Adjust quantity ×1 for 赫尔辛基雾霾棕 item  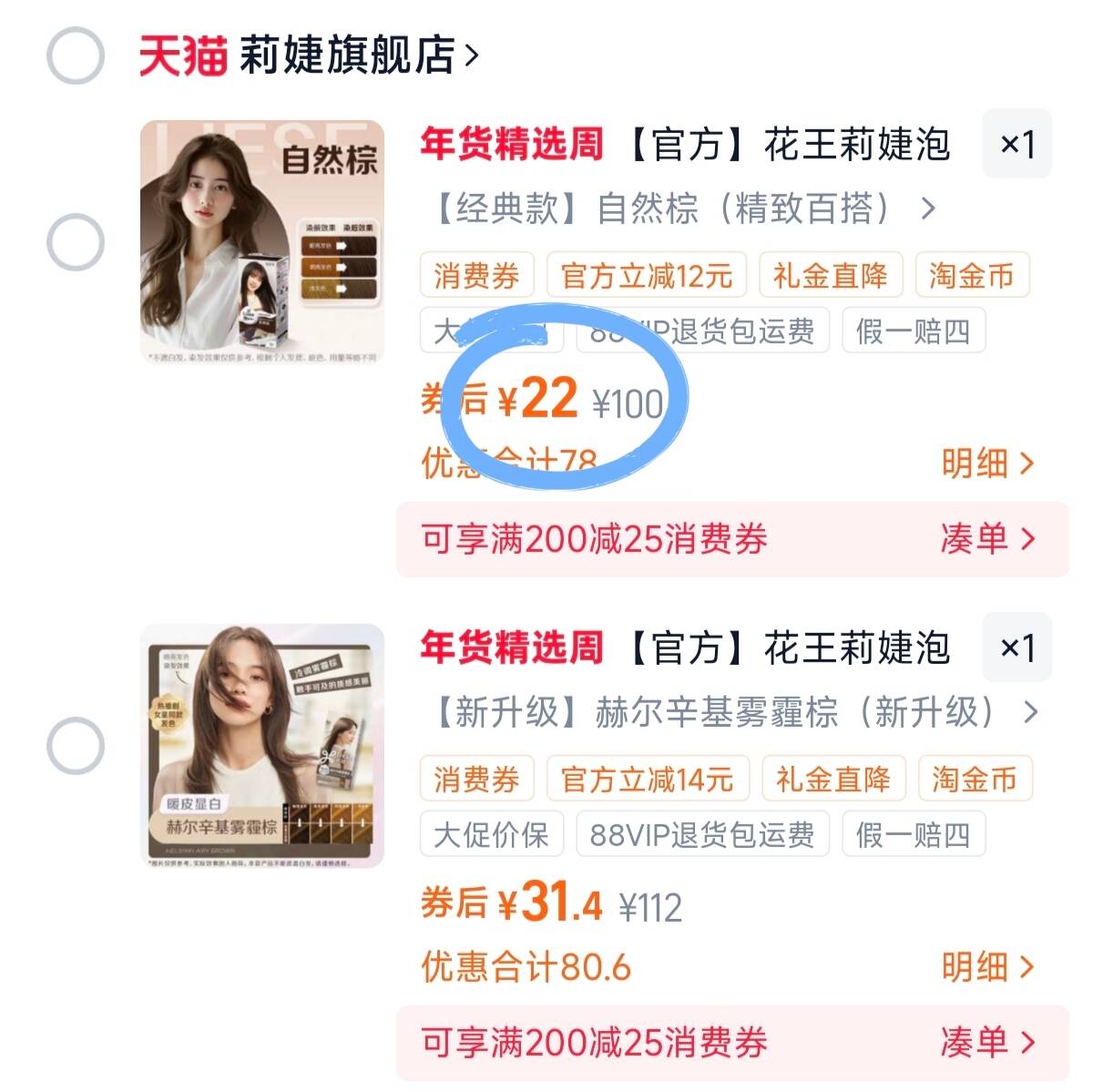tap(1016, 648)
